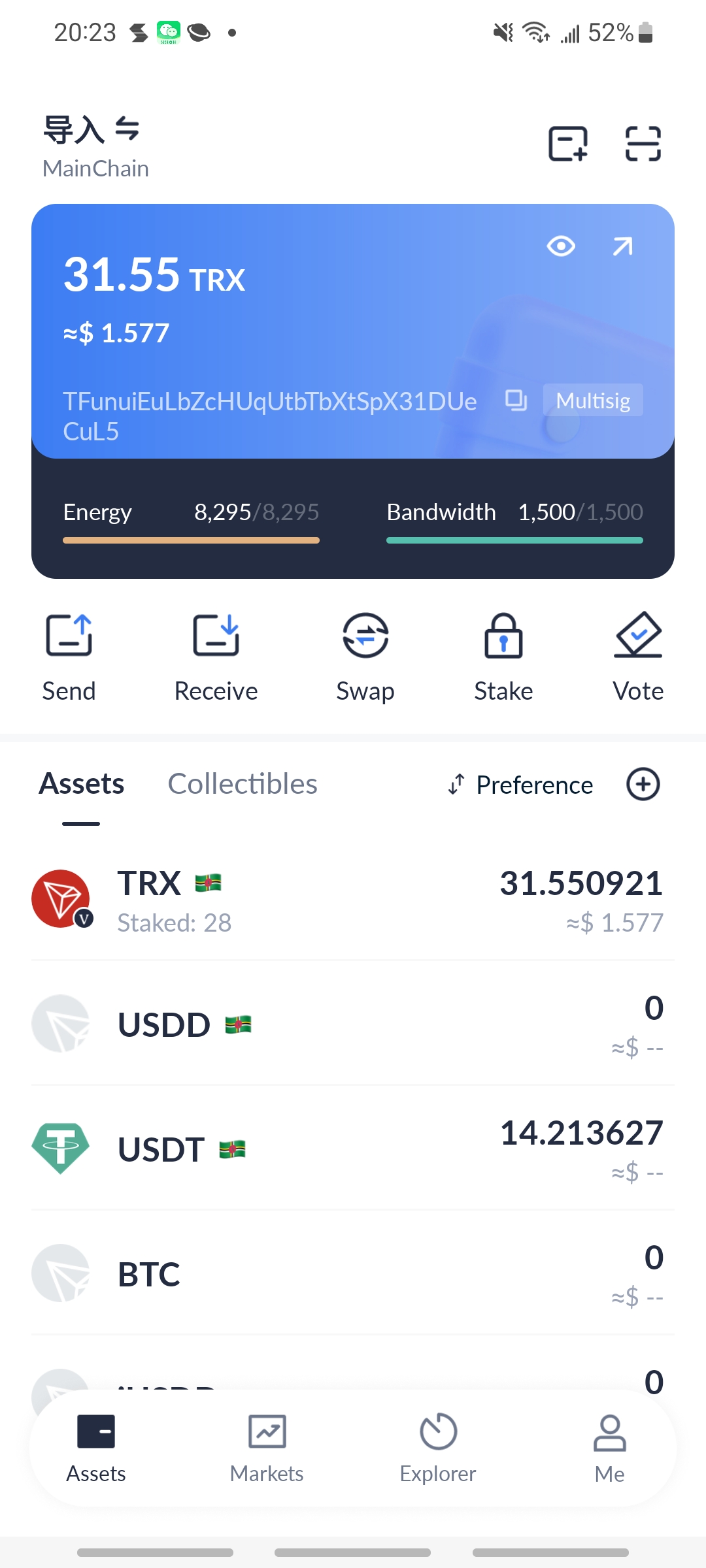The height and width of the screenshot is (1568, 706).
Task: Tap the Multisig label
Action: pos(592,400)
